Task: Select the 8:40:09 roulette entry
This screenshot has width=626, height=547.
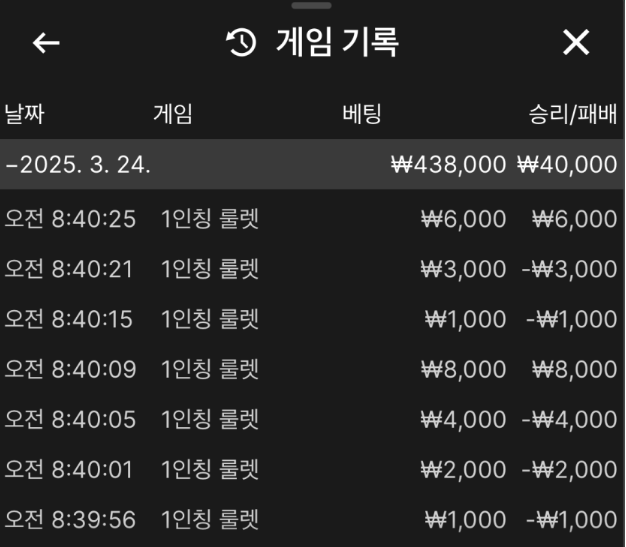Action: click(x=312, y=369)
